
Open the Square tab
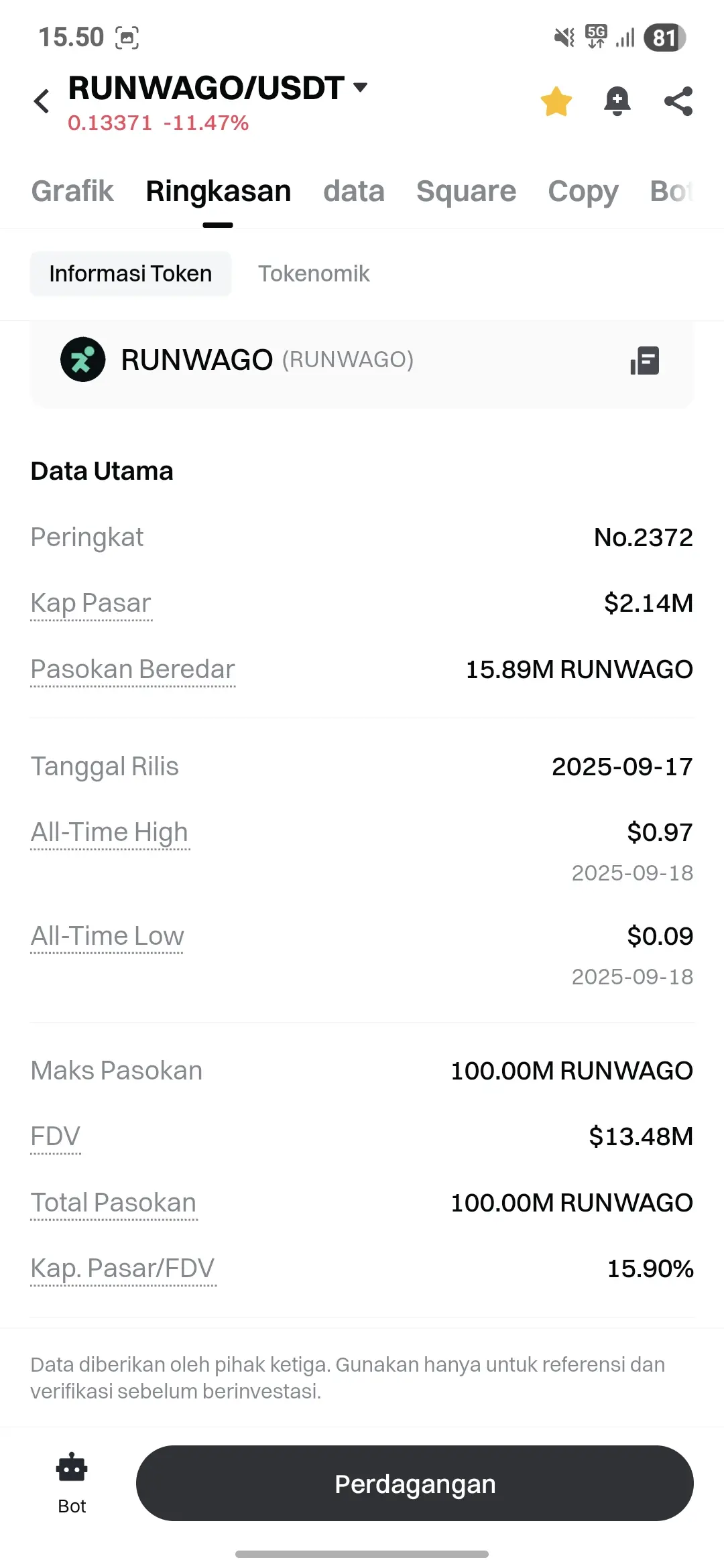click(466, 192)
